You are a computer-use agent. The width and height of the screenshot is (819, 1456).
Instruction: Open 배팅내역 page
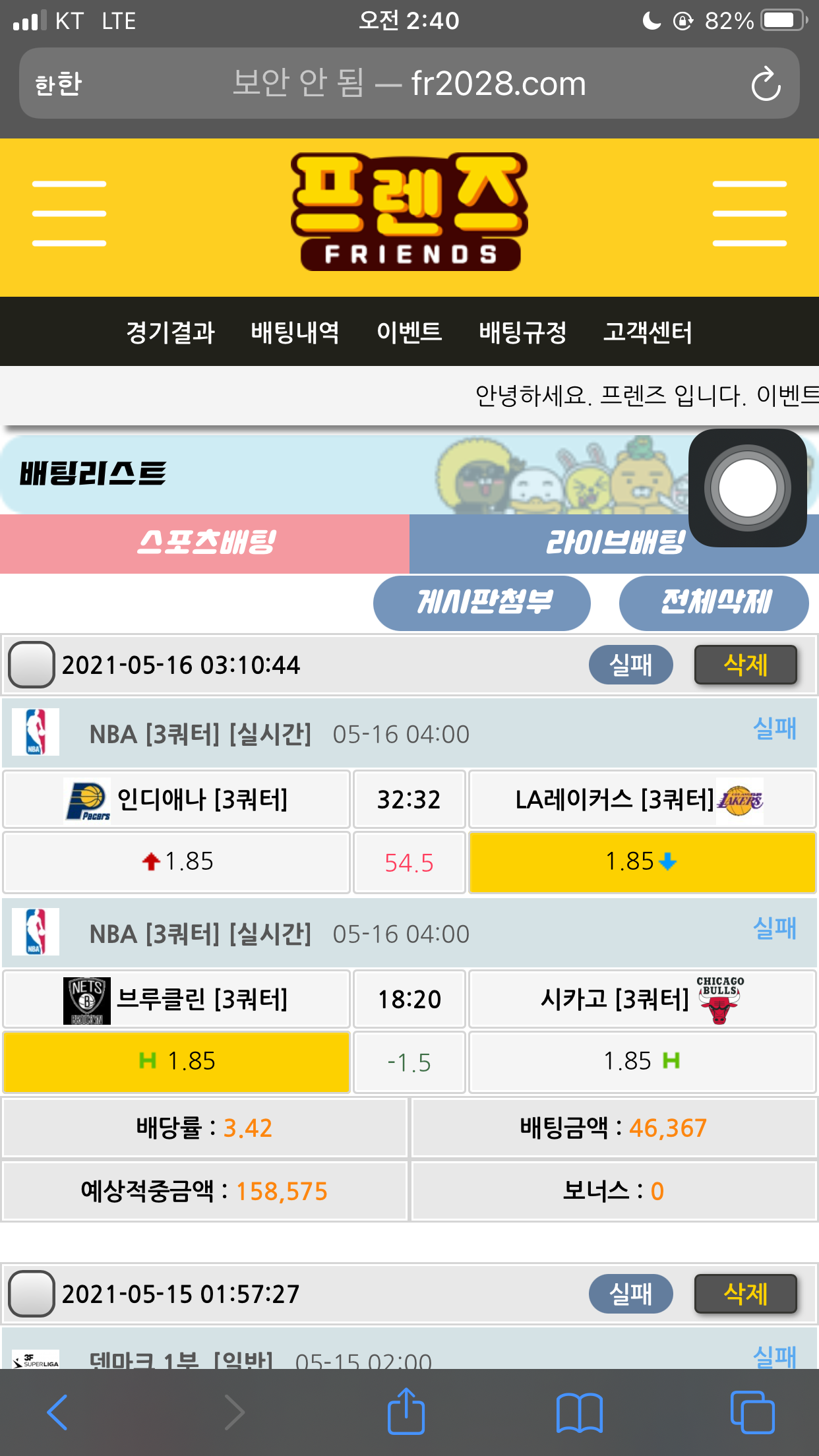point(295,332)
